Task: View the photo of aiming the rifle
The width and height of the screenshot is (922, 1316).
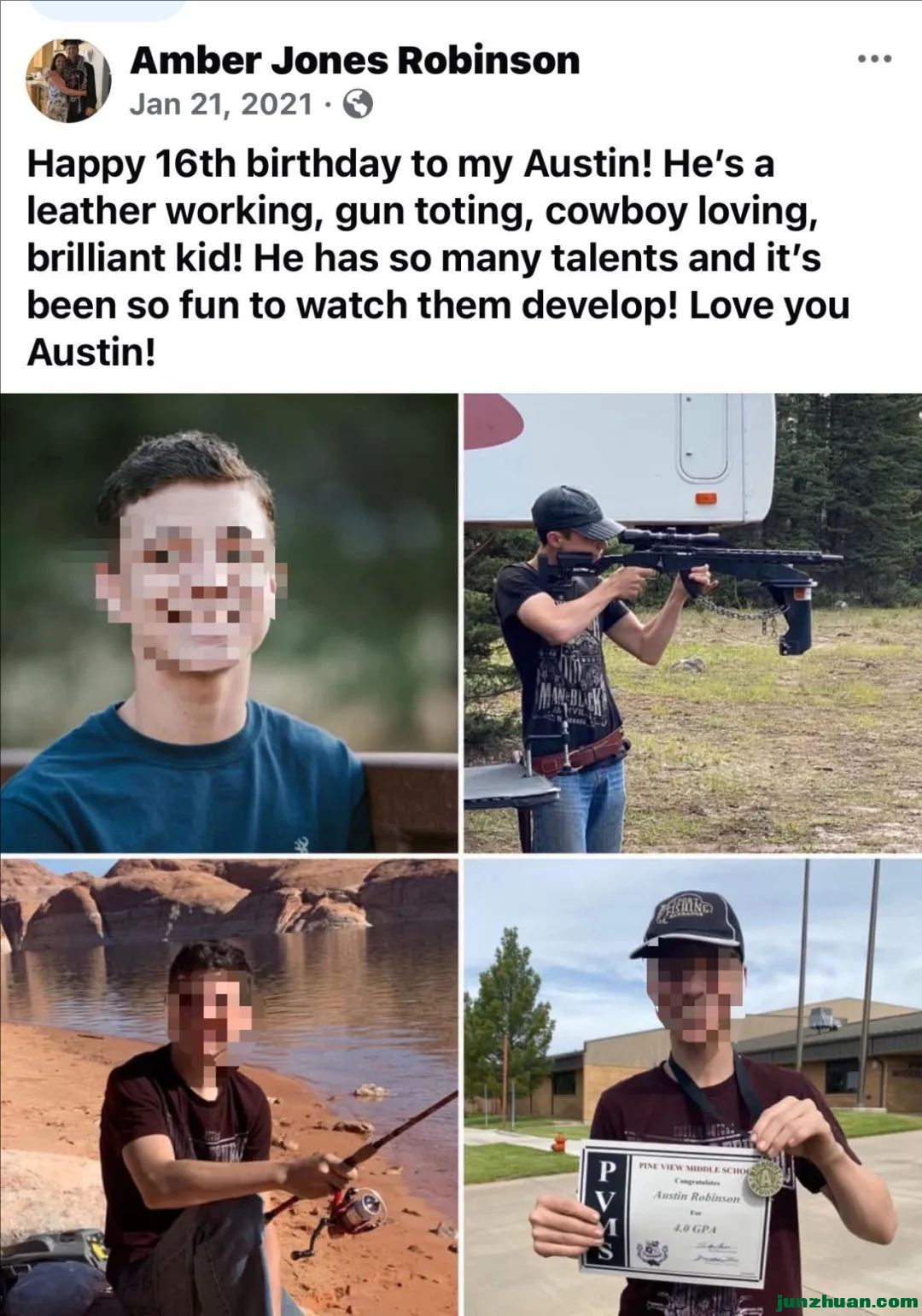Action: pyautogui.click(x=692, y=623)
